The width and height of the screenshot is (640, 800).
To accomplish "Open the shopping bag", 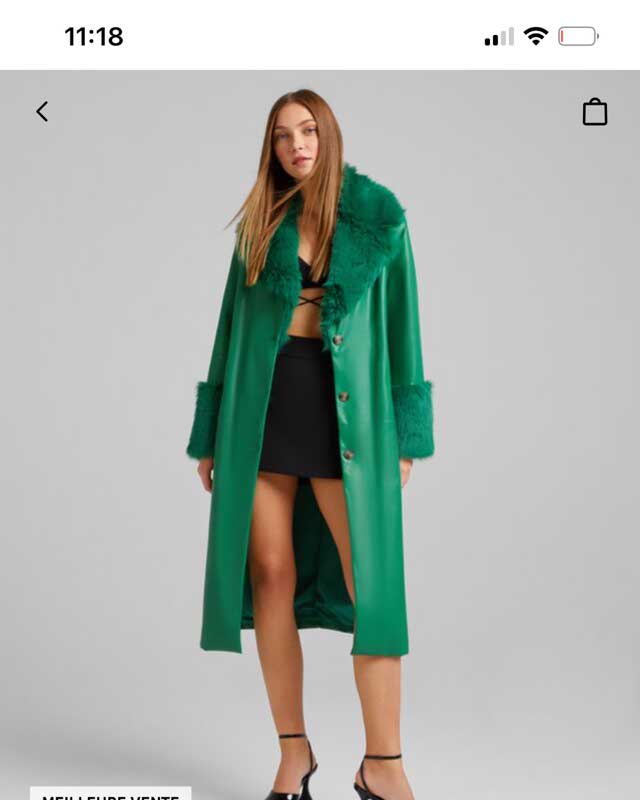I will point(595,112).
